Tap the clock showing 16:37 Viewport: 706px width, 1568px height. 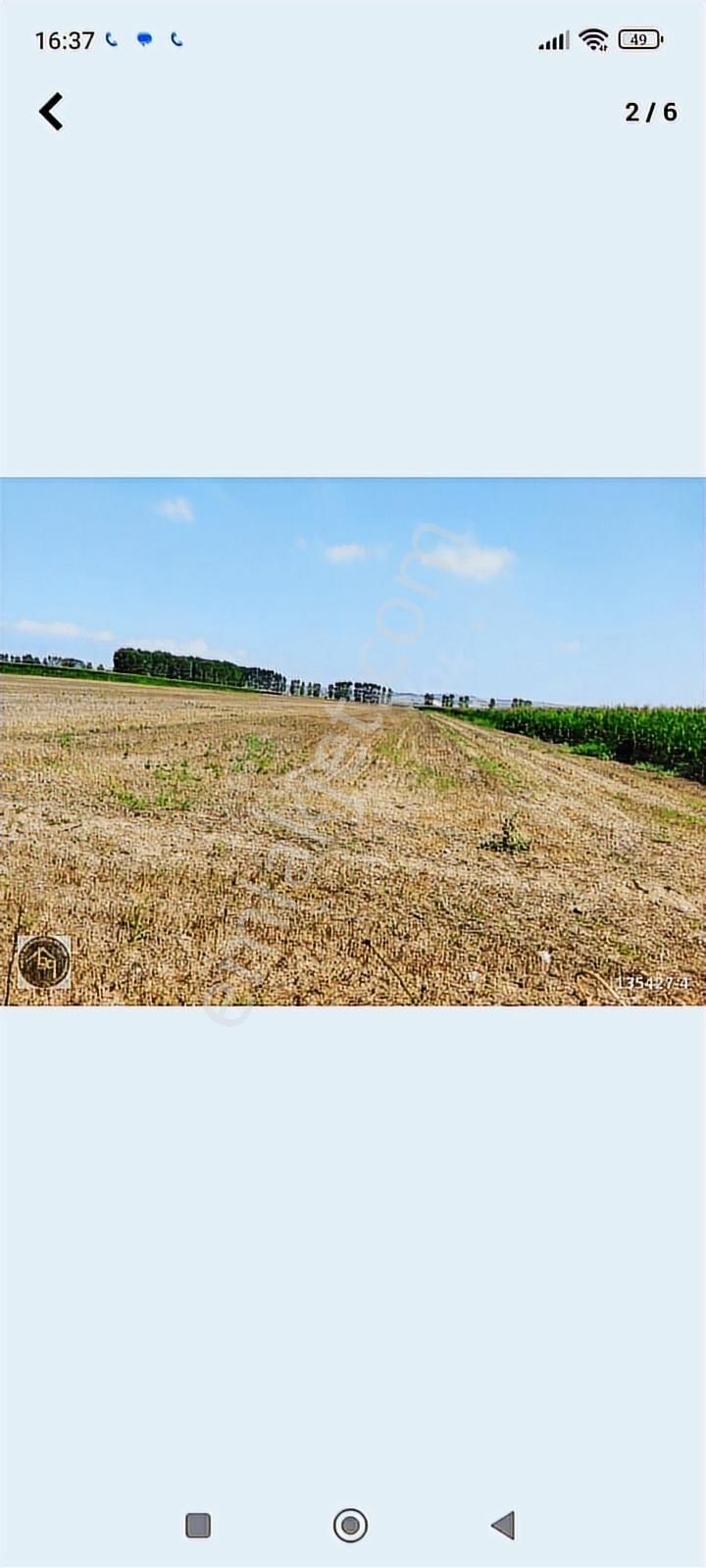point(65,40)
